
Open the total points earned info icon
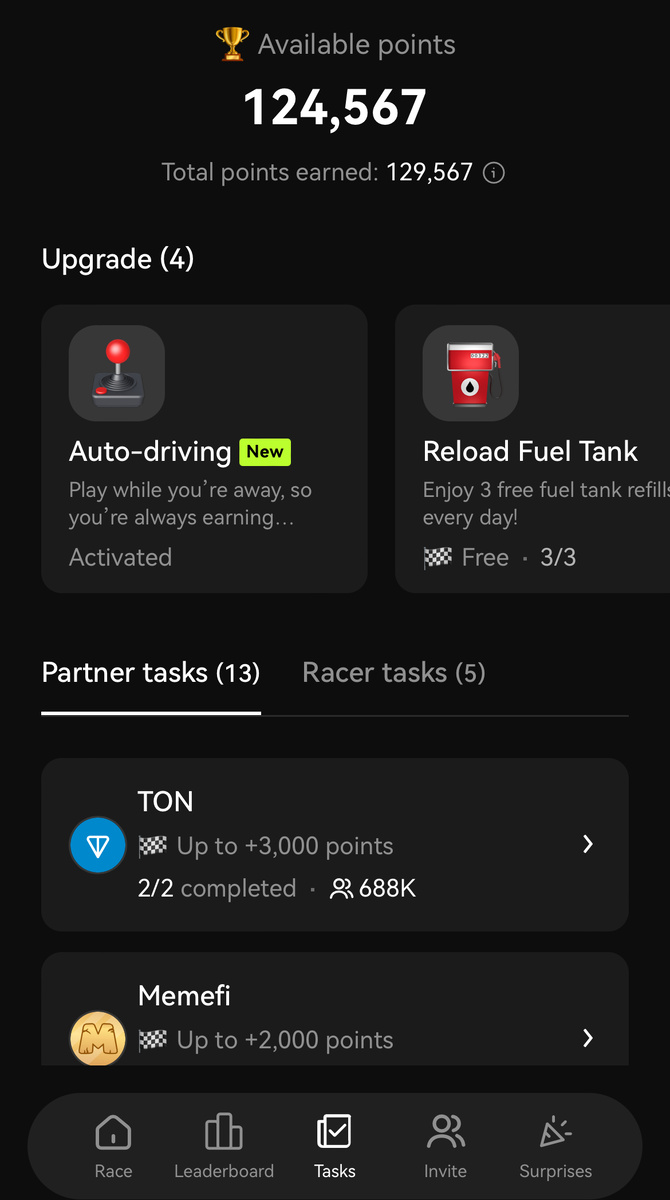click(x=494, y=173)
